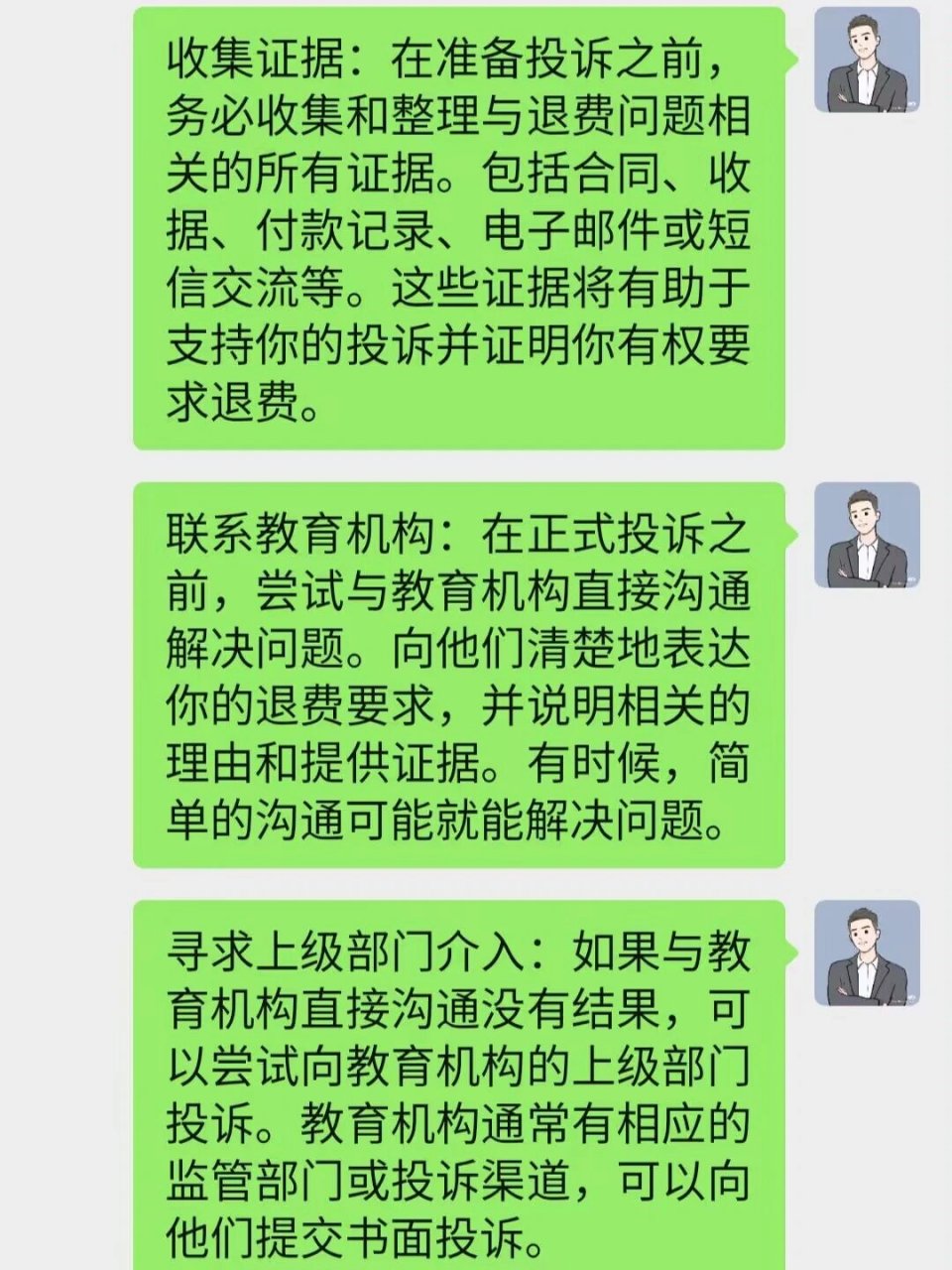
Task: Tap the avatar next to 联系教育机构 message
Action: tap(867, 536)
